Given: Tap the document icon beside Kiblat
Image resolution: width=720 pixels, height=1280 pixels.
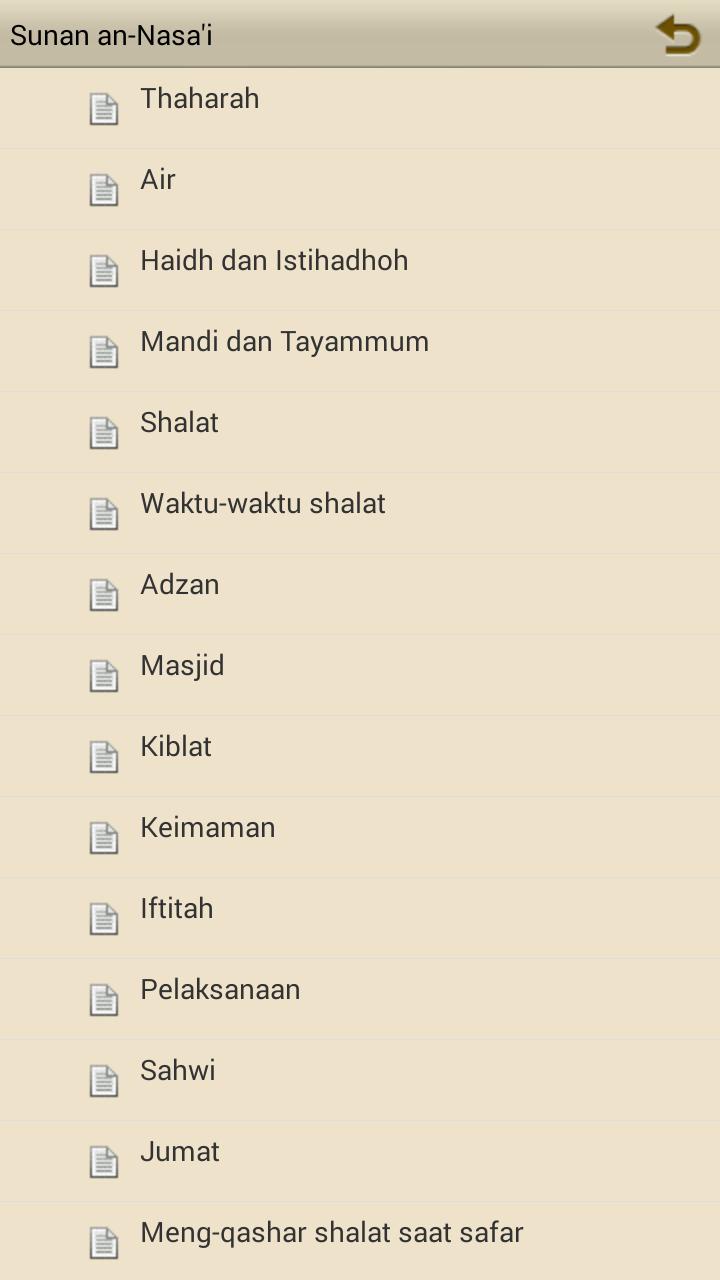Looking at the screenshot, I should tap(104, 756).
